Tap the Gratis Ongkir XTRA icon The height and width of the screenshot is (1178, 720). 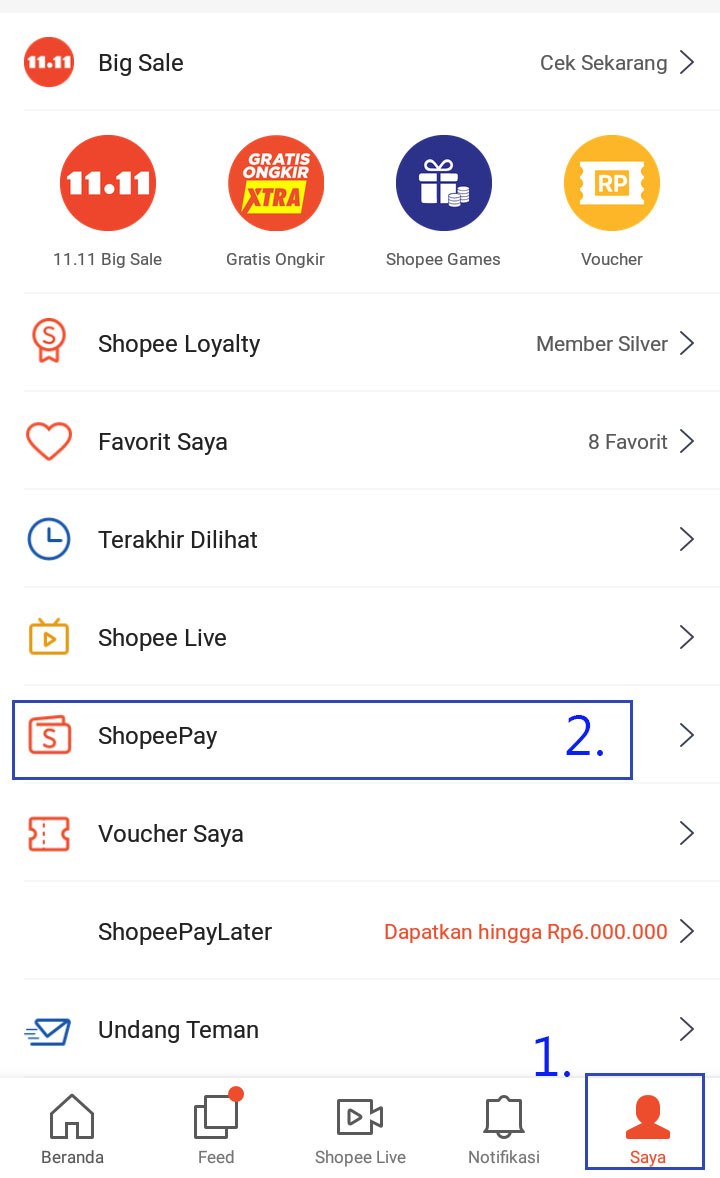click(x=275, y=183)
